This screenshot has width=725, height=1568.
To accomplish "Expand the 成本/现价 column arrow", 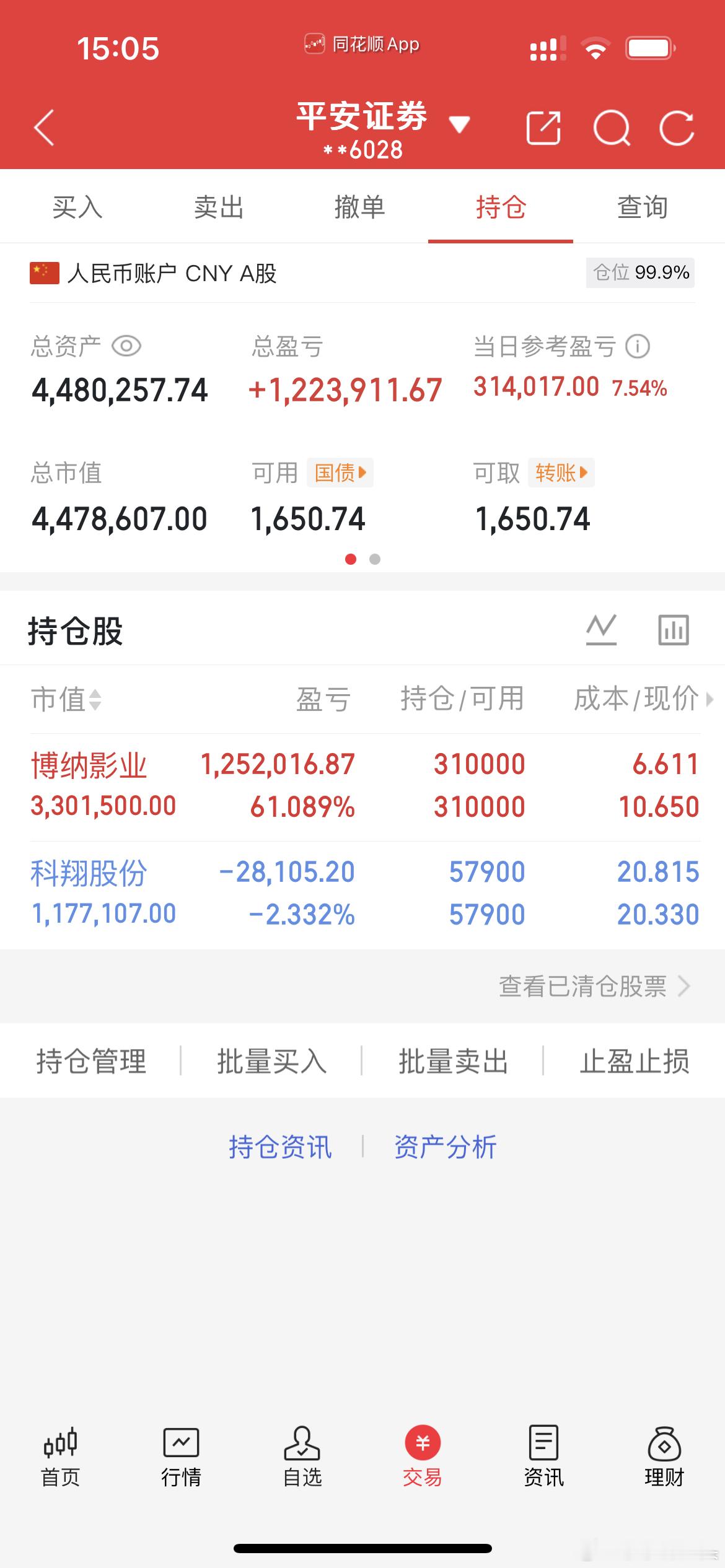I will 711,701.
